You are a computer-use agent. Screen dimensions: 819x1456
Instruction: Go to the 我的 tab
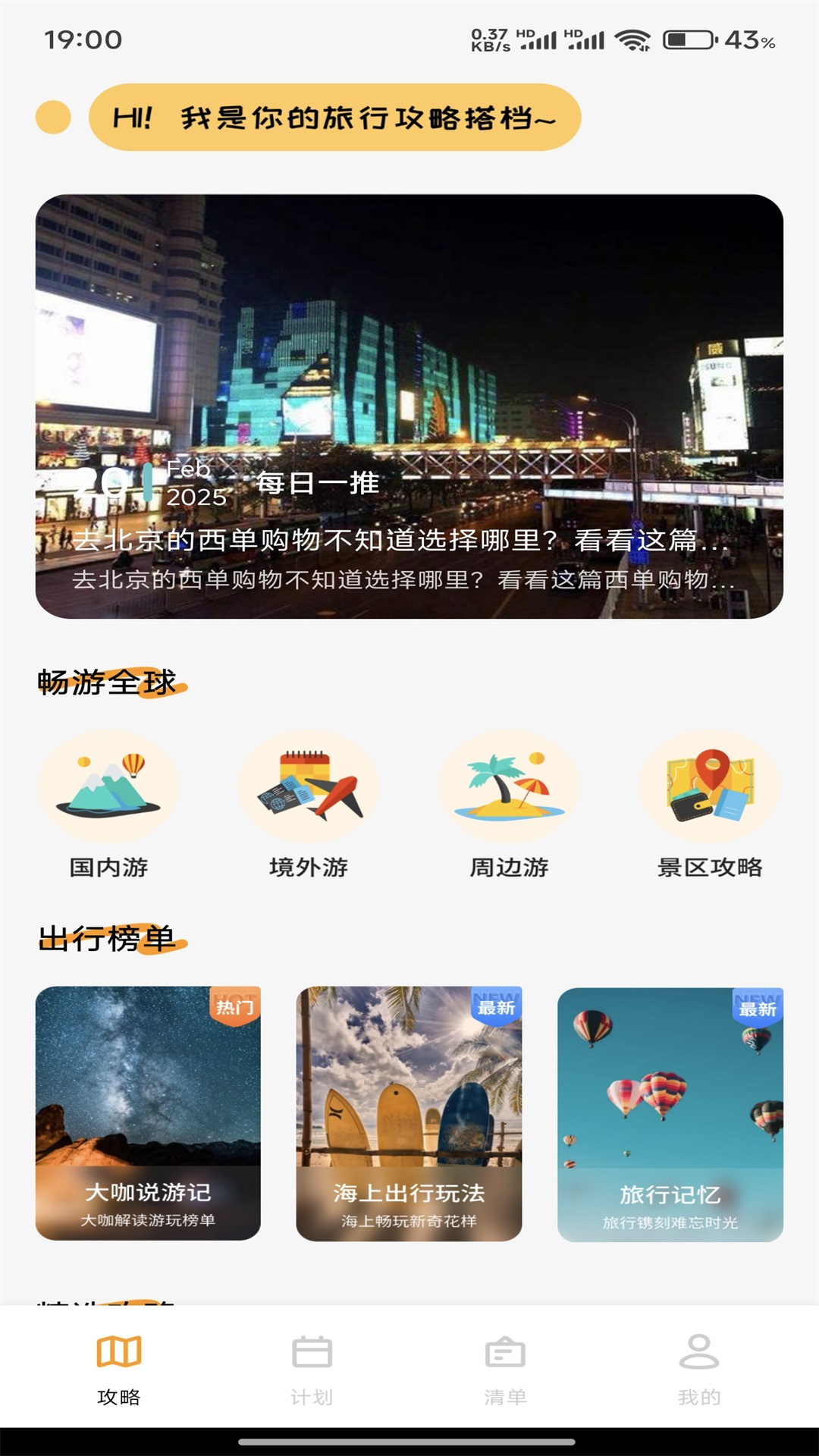pyautogui.click(x=699, y=1370)
